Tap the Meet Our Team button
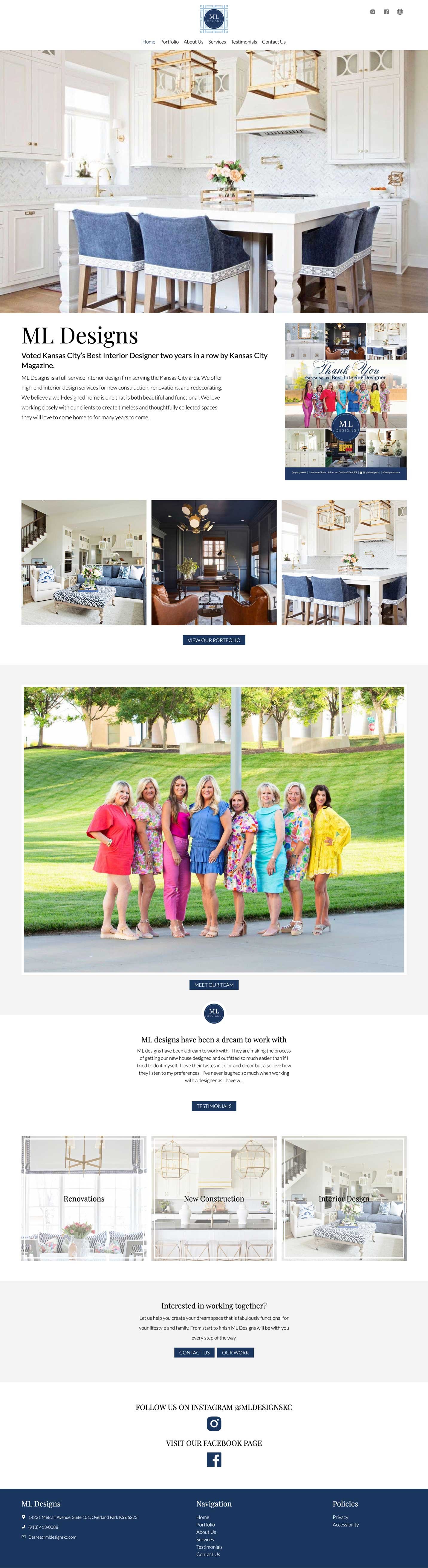 pyautogui.click(x=214, y=985)
